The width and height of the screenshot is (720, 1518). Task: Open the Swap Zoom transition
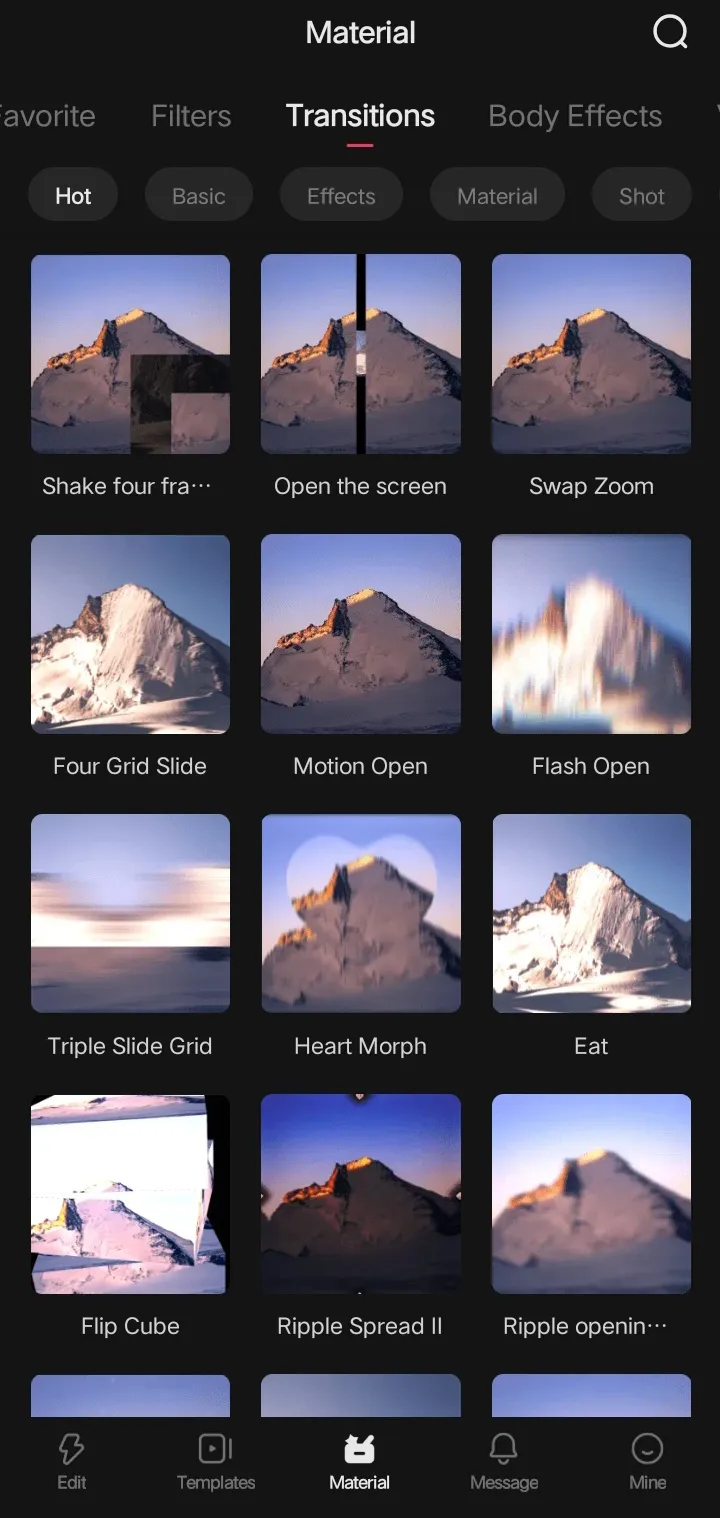pos(591,354)
